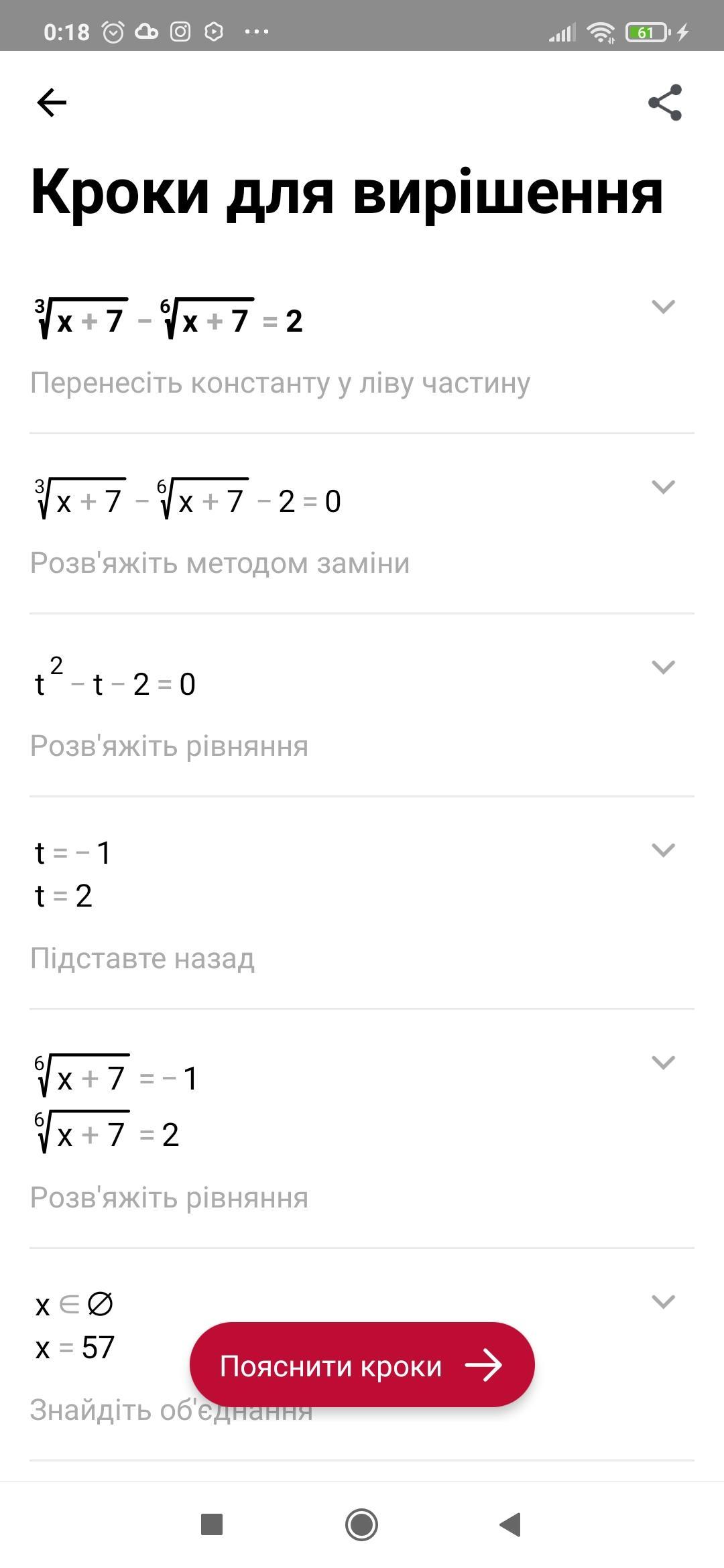724x1568 pixels.
Task: Expand the step with sixth roots equal −1 and 2
Action: pos(663,1062)
